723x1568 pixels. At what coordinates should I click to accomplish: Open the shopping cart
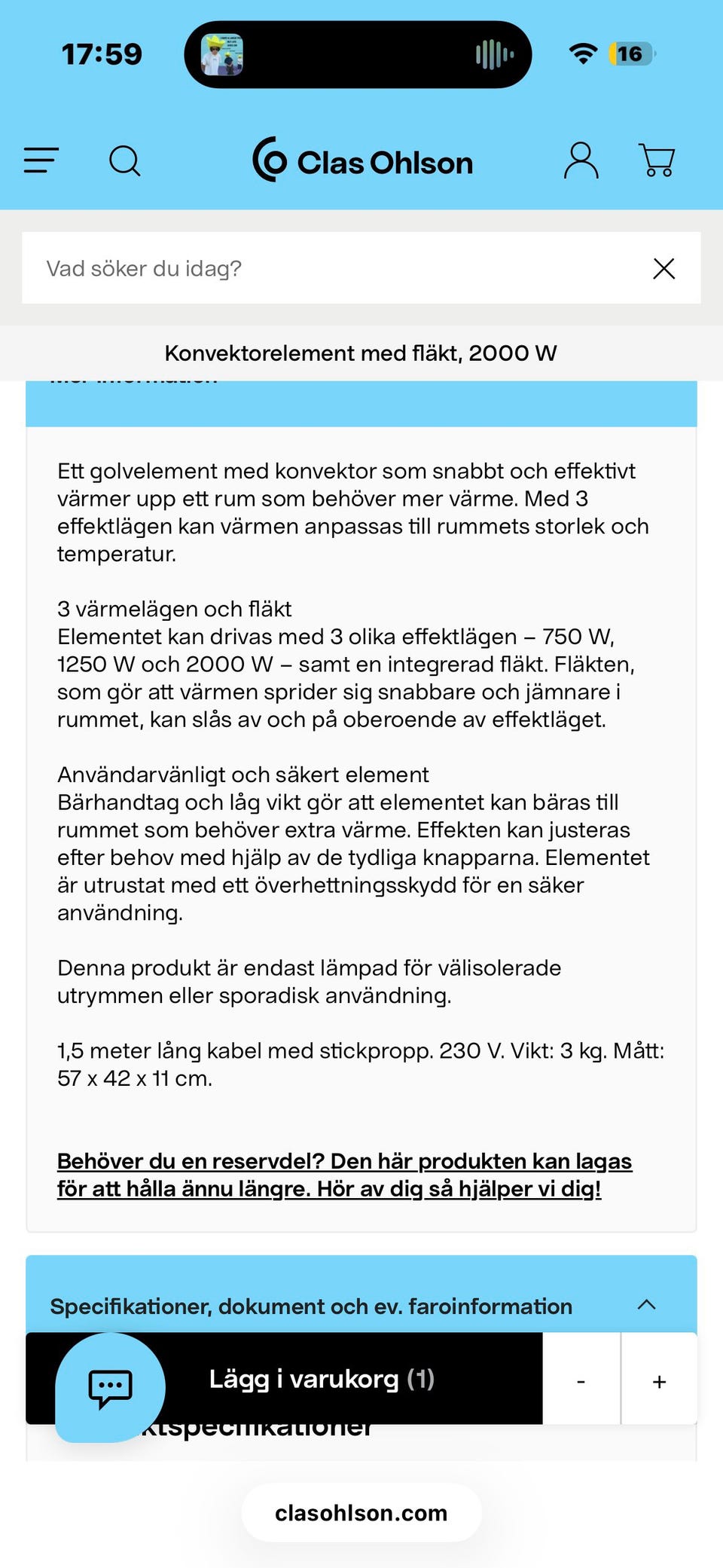[657, 160]
